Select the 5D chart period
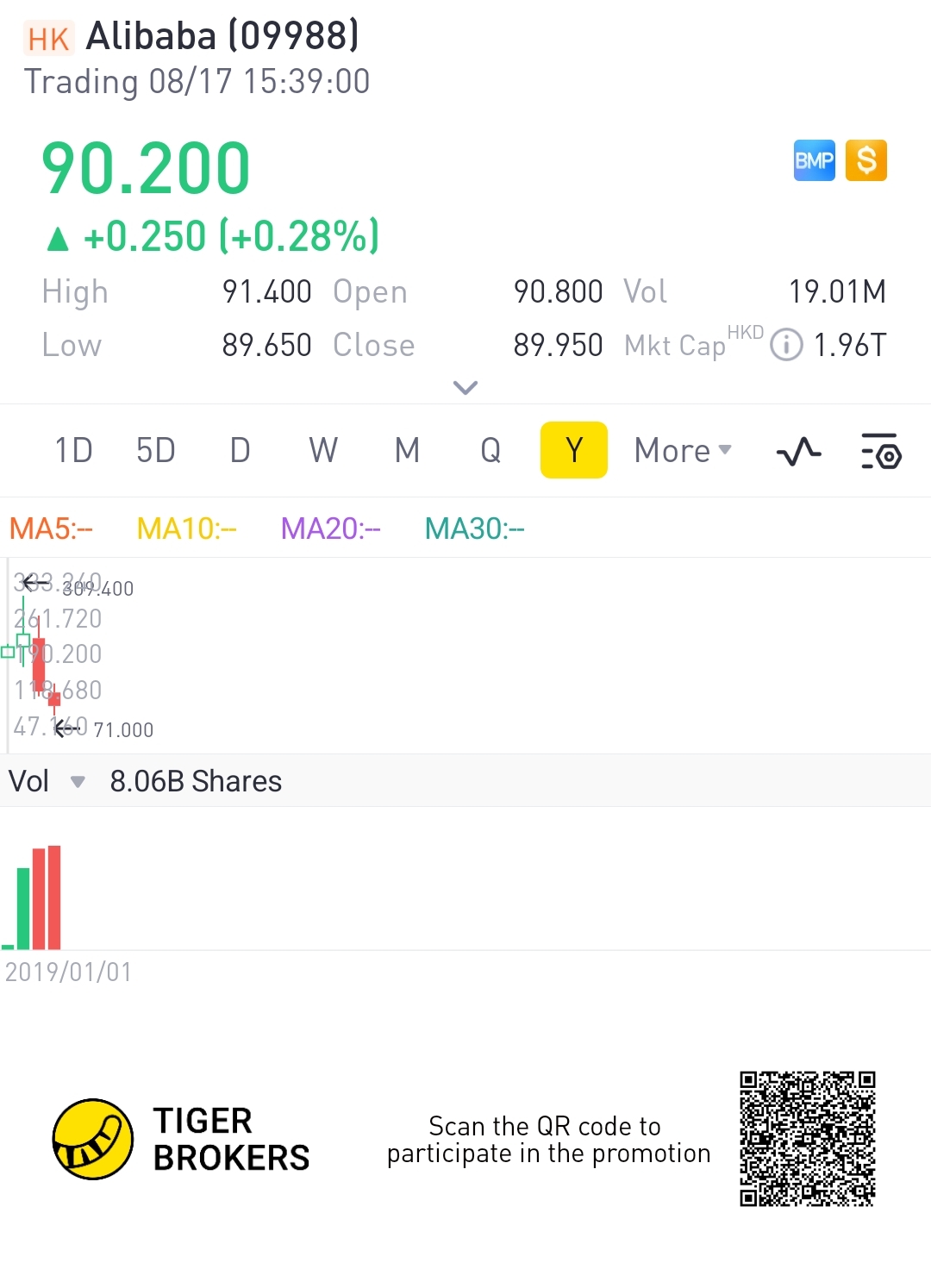The image size is (931, 1288). point(156,450)
